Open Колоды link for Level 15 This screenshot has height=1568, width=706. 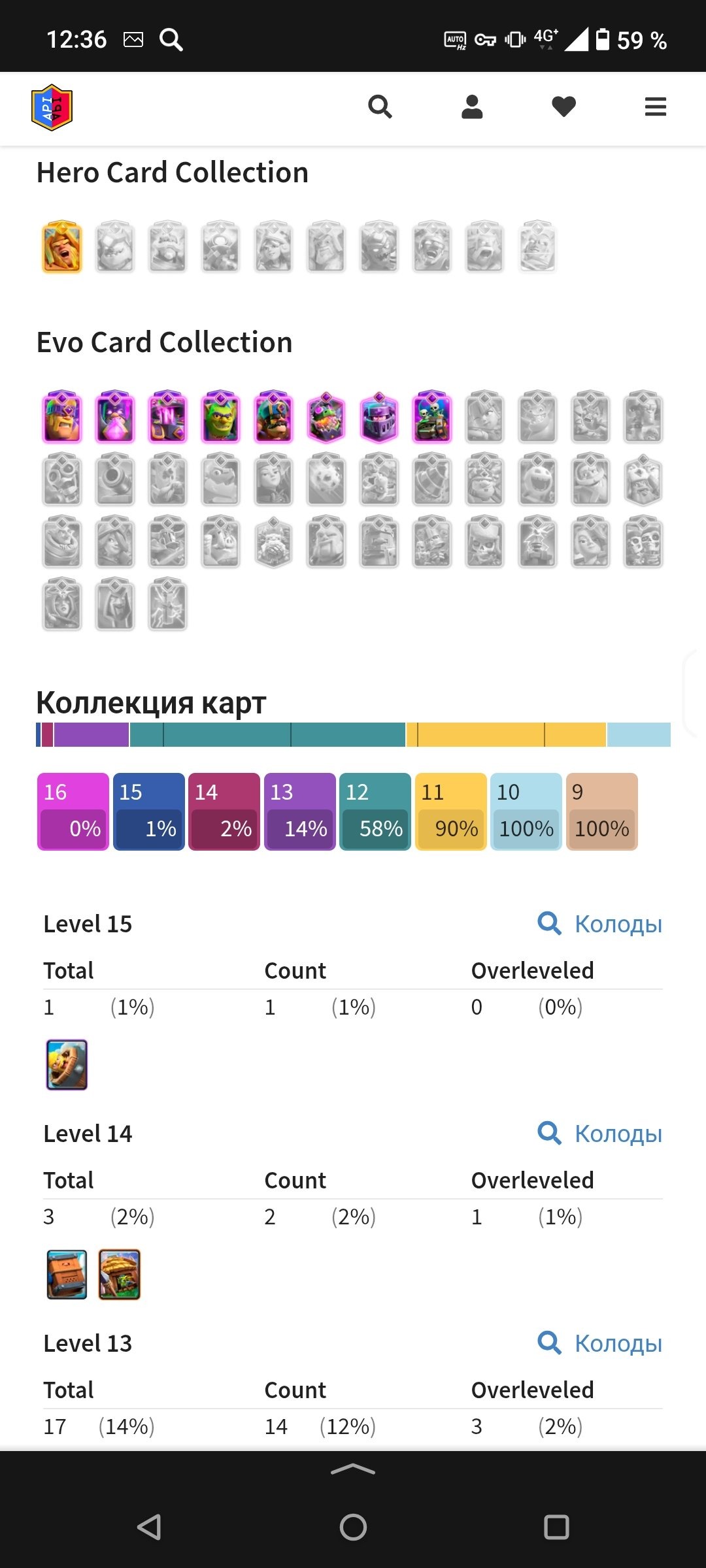tap(599, 924)
